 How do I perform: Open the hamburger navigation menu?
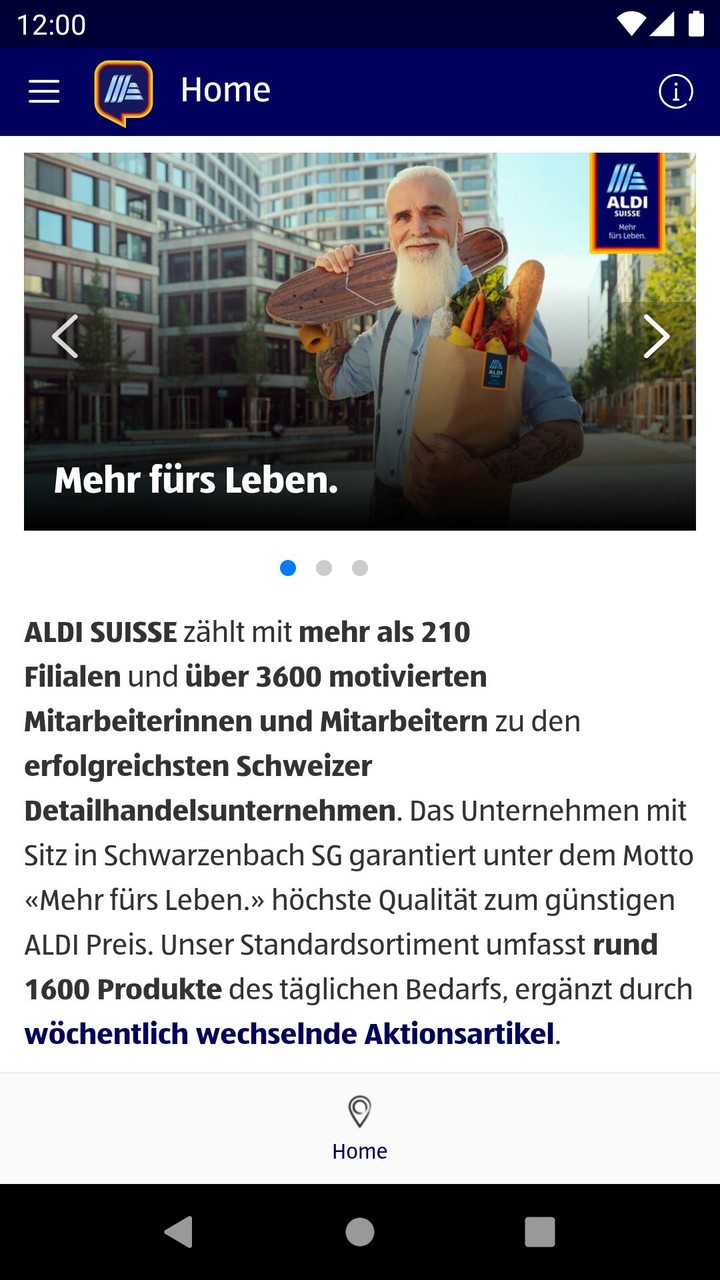44,92
